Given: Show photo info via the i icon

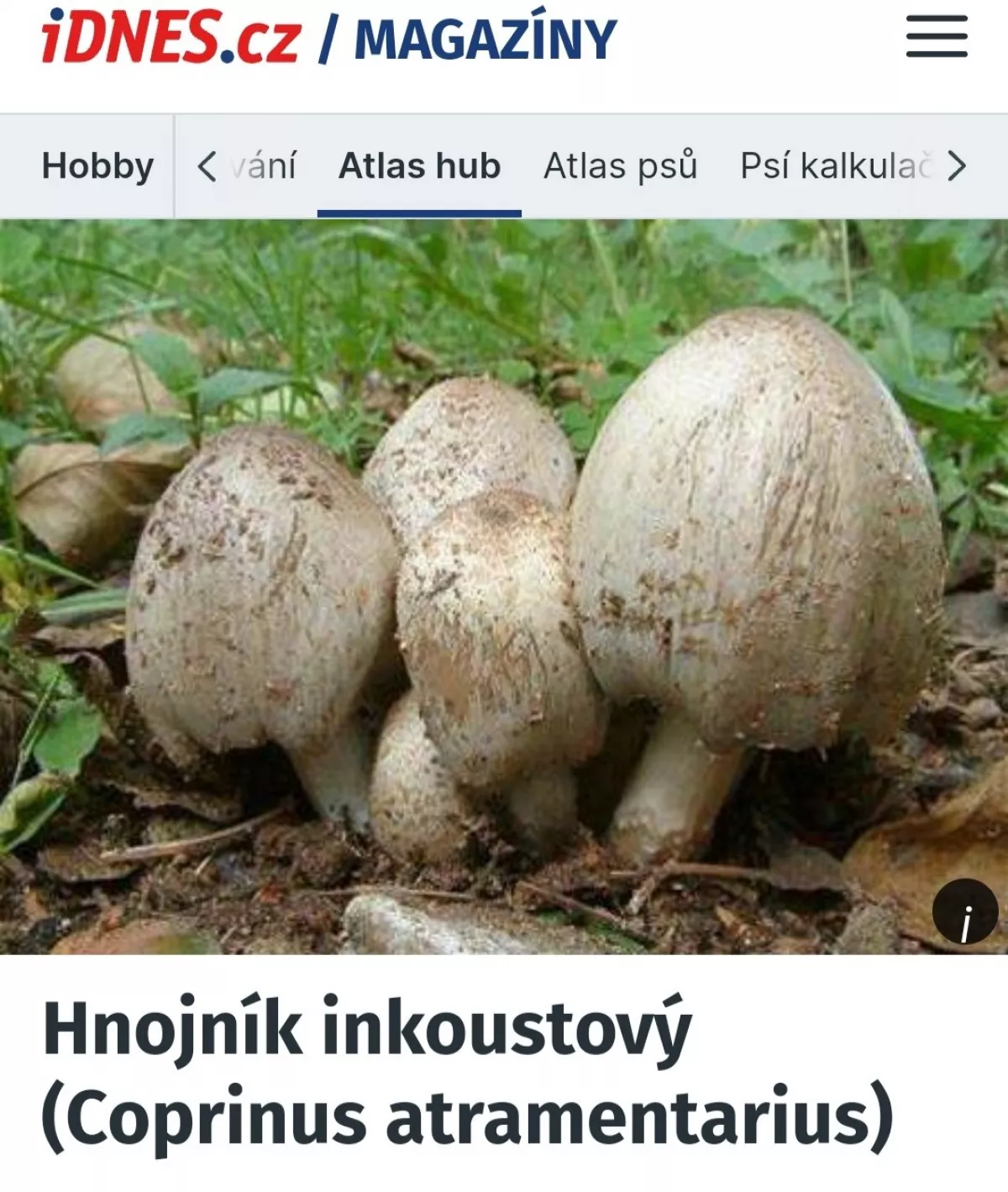Looking at the screenshot, I should [x=966, y=913].
